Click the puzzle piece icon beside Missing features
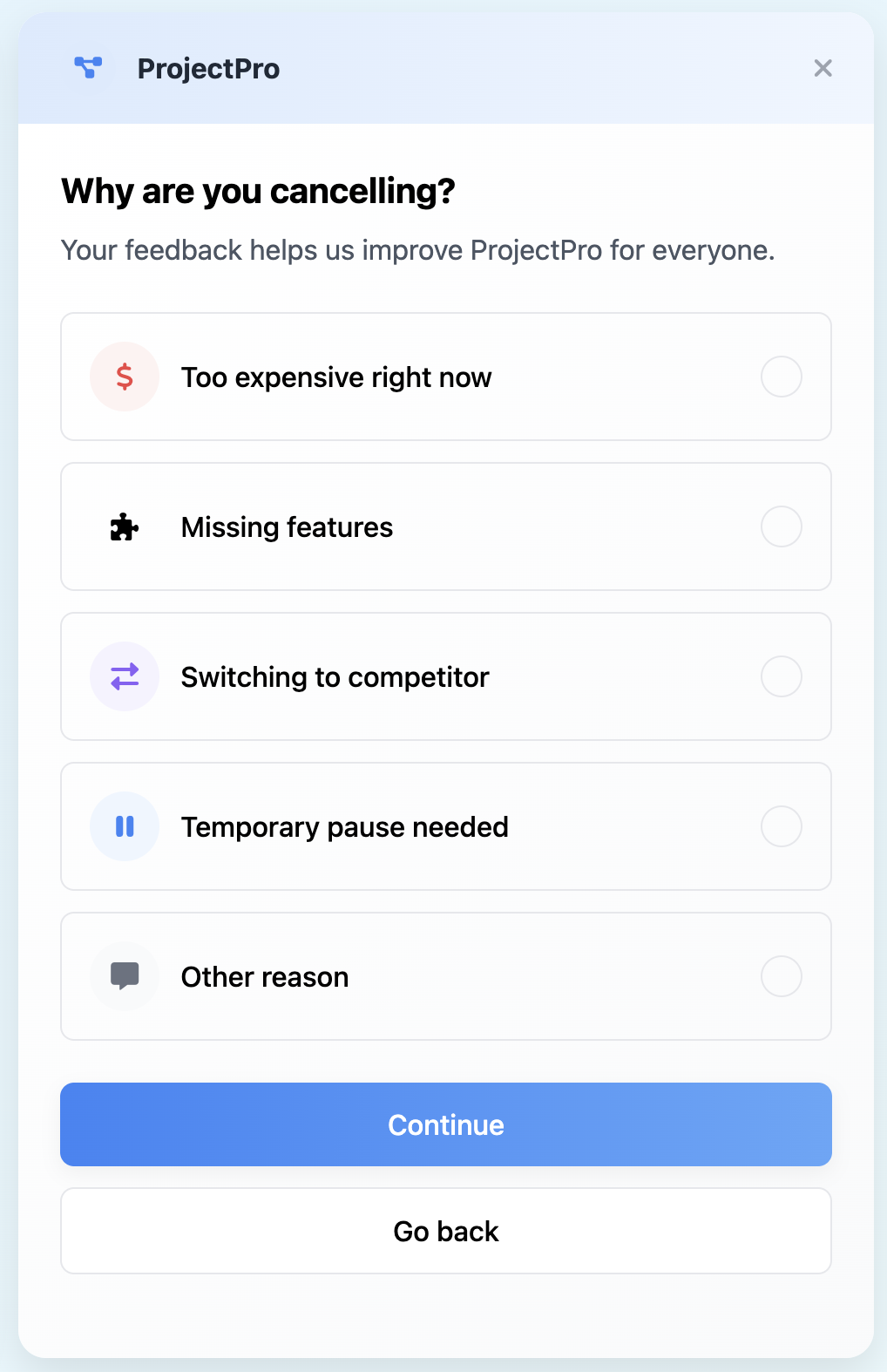887x1372 pixels. click(124, 526)
